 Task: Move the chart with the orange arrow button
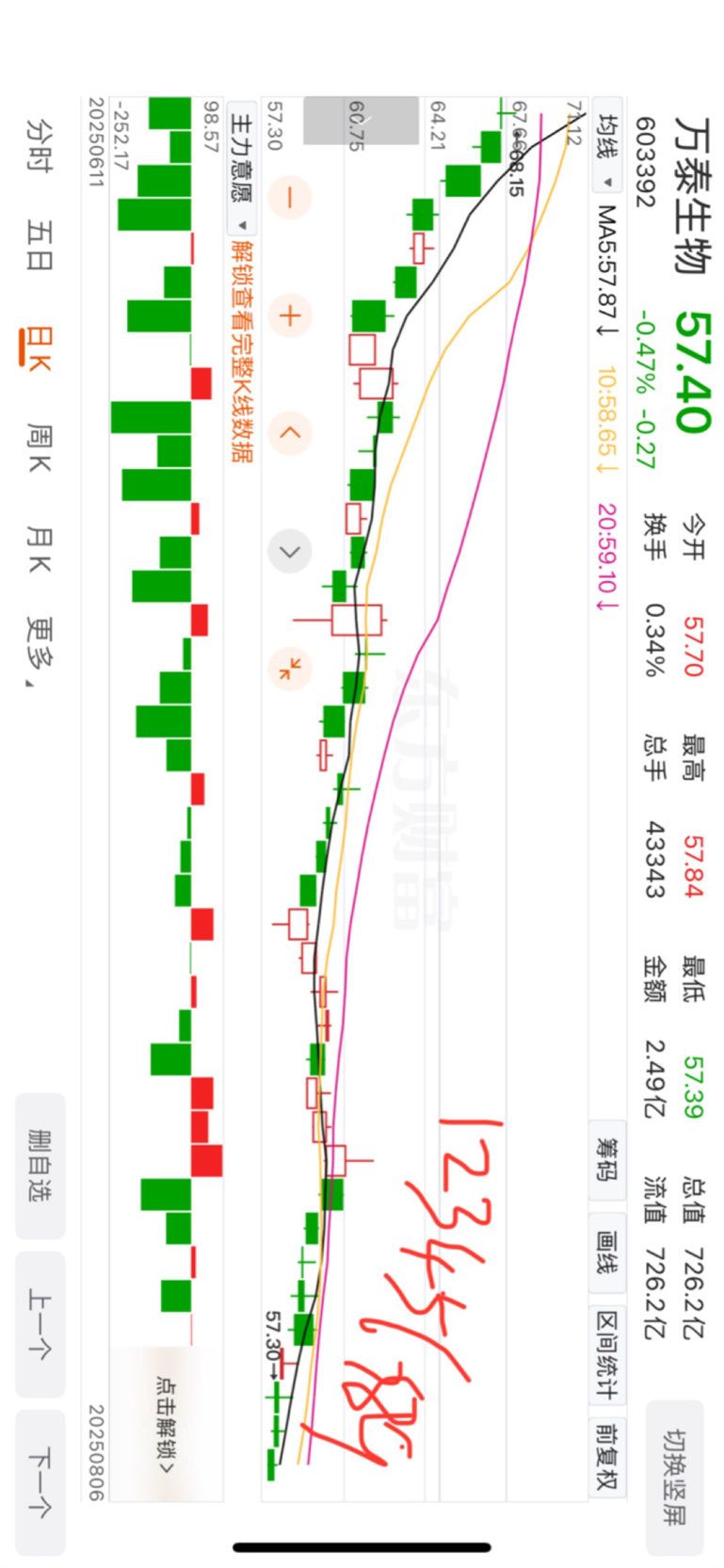pos(290,433)
